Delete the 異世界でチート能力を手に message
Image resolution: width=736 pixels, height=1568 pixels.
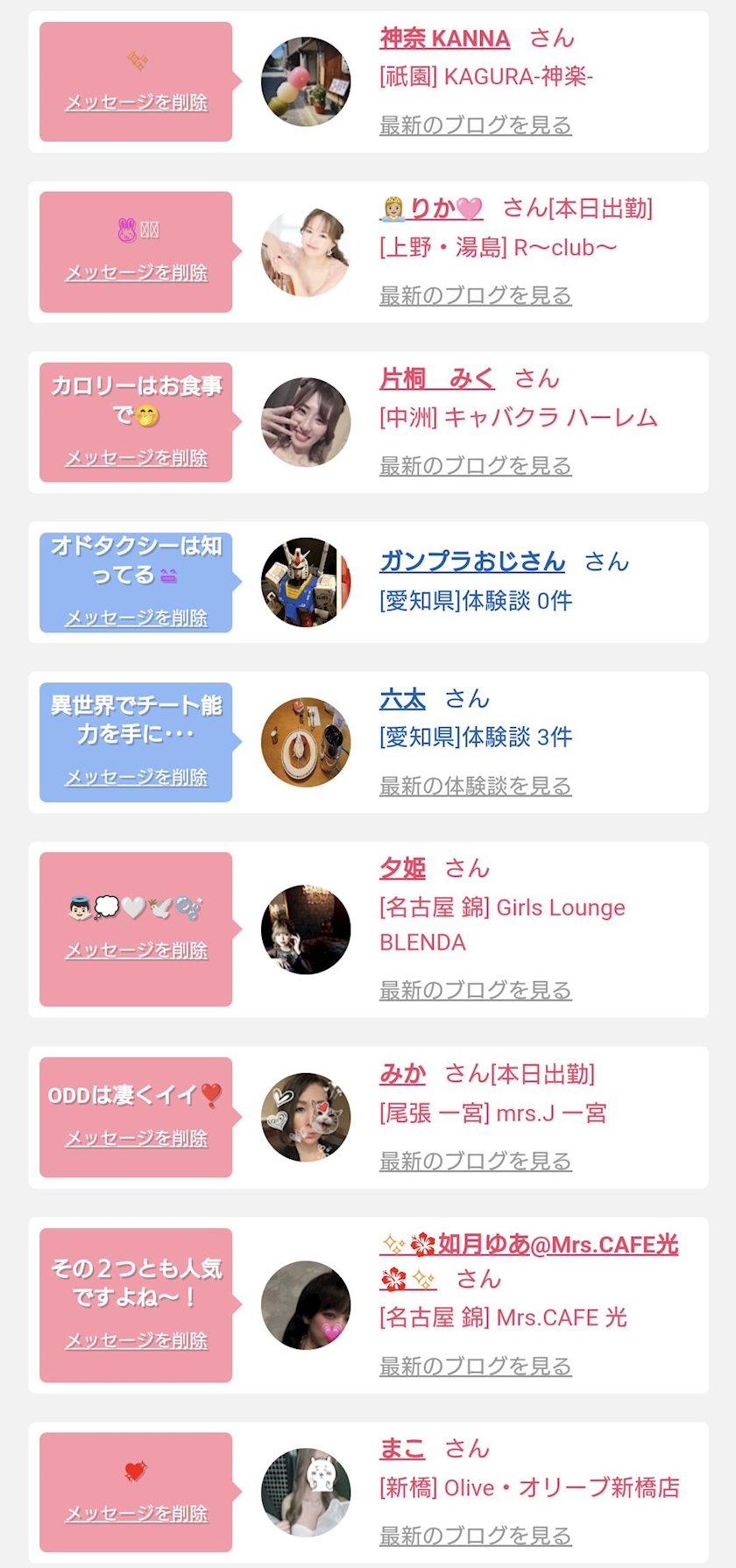pyautogui.click(x=137, y=777)
